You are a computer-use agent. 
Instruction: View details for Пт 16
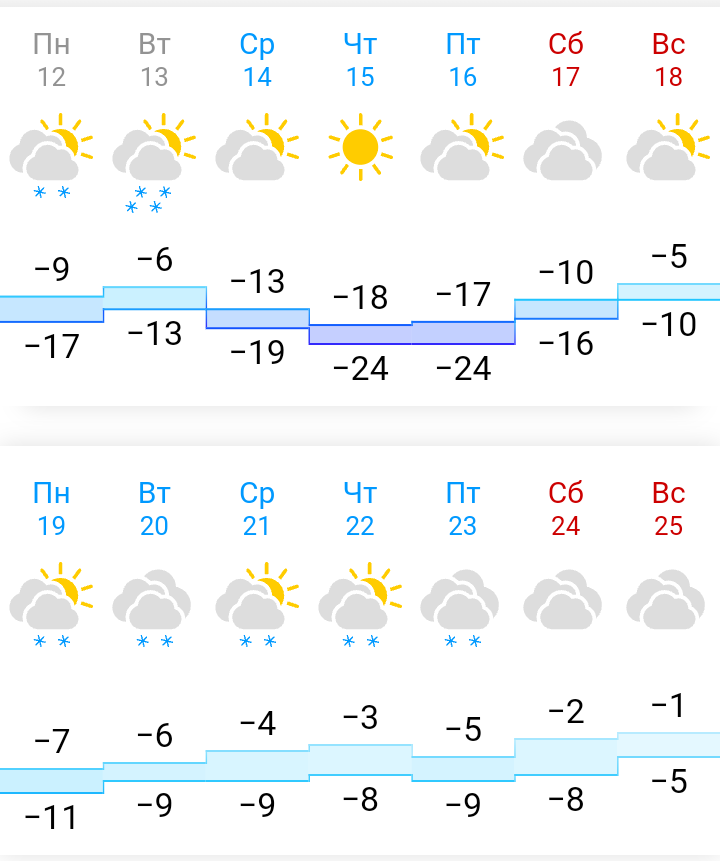point(463,60)
